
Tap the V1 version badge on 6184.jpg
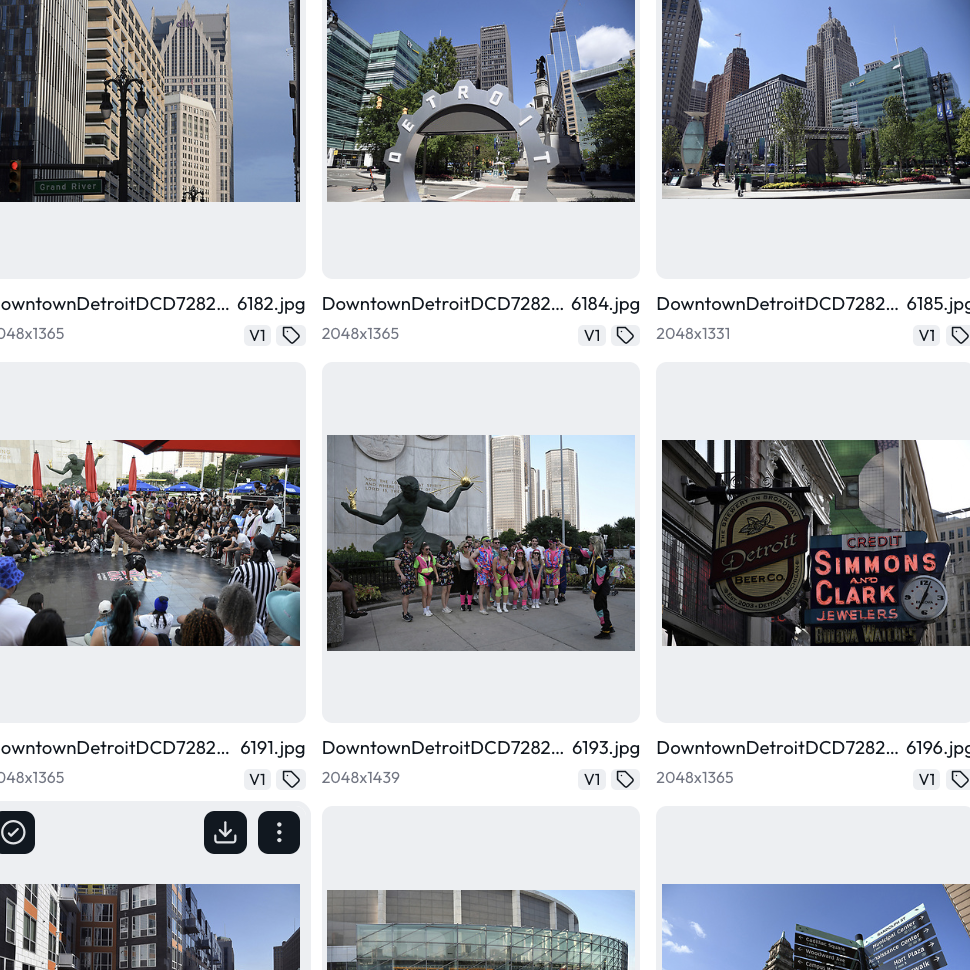tap(592, 335)
